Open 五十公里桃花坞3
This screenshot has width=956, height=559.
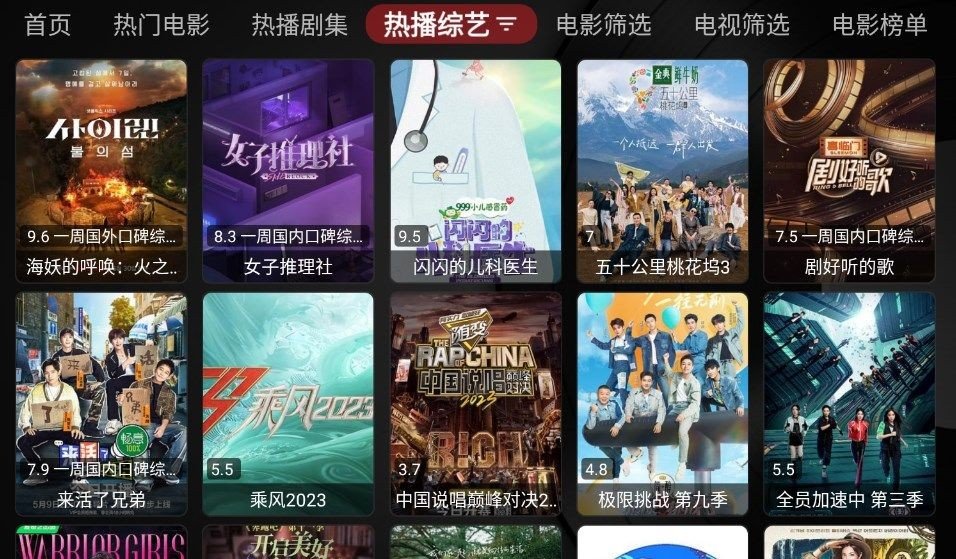[662, 170]
